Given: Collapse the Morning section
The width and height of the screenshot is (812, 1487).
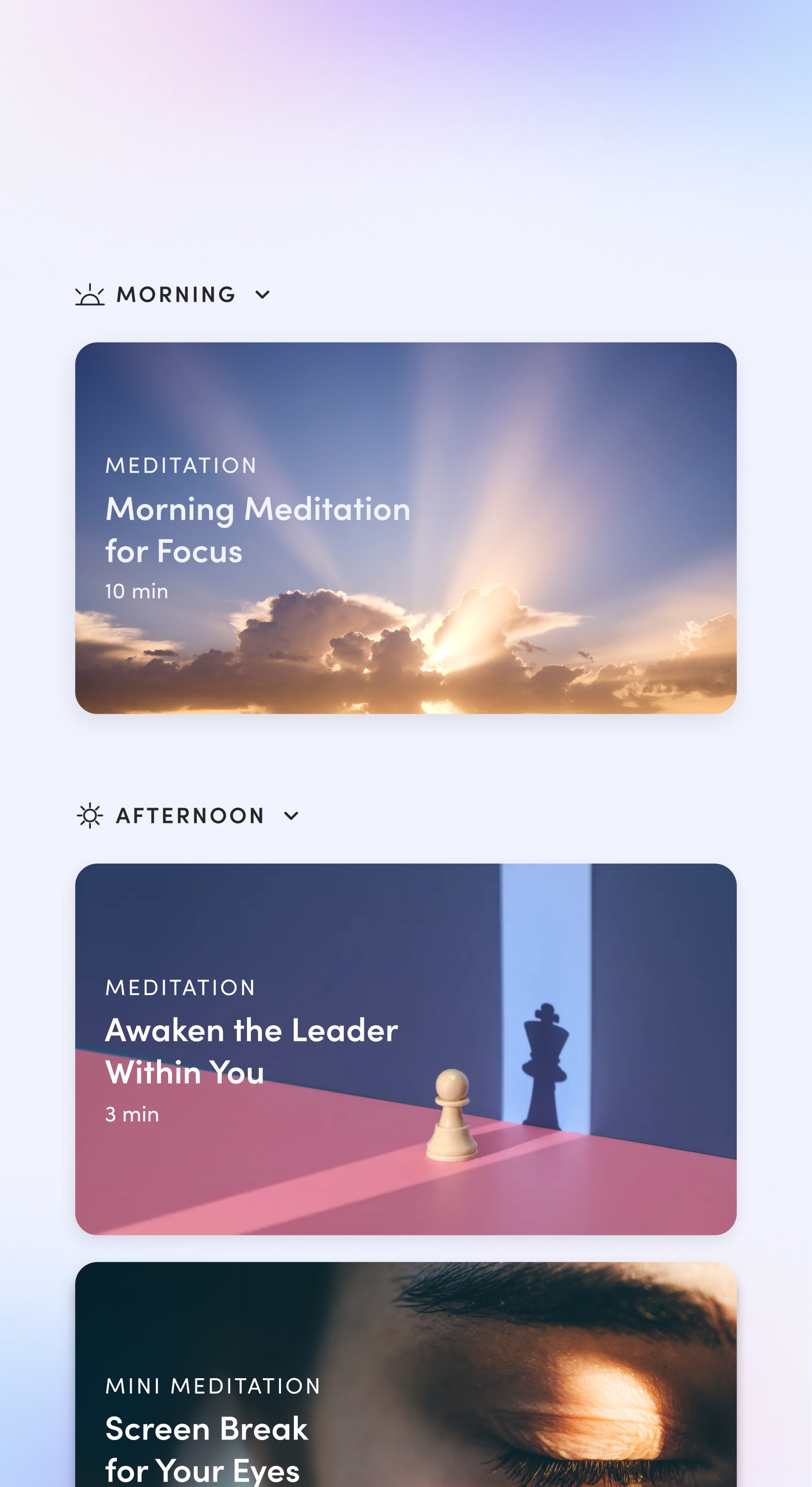Looking at the screenshot, I should click(x=262, y=295).
